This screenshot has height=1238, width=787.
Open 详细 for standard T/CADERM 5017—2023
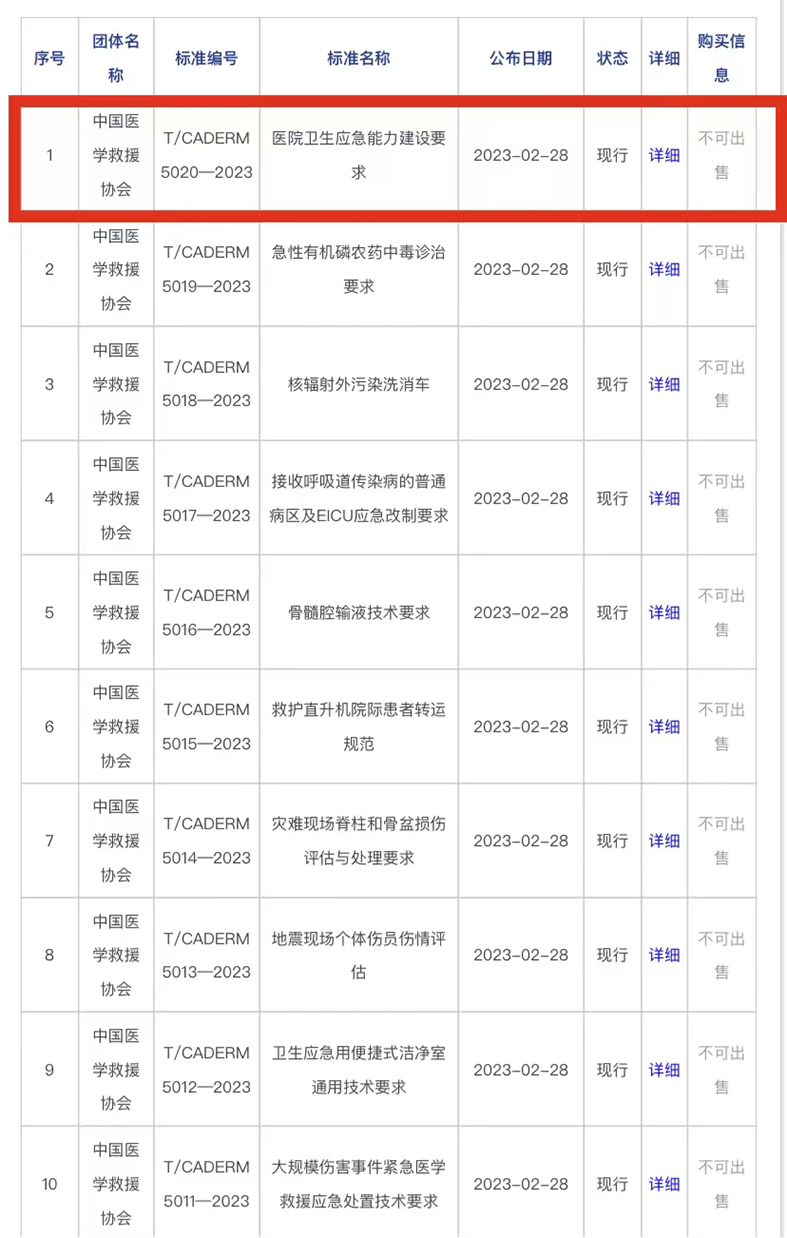tap(664, 498)
